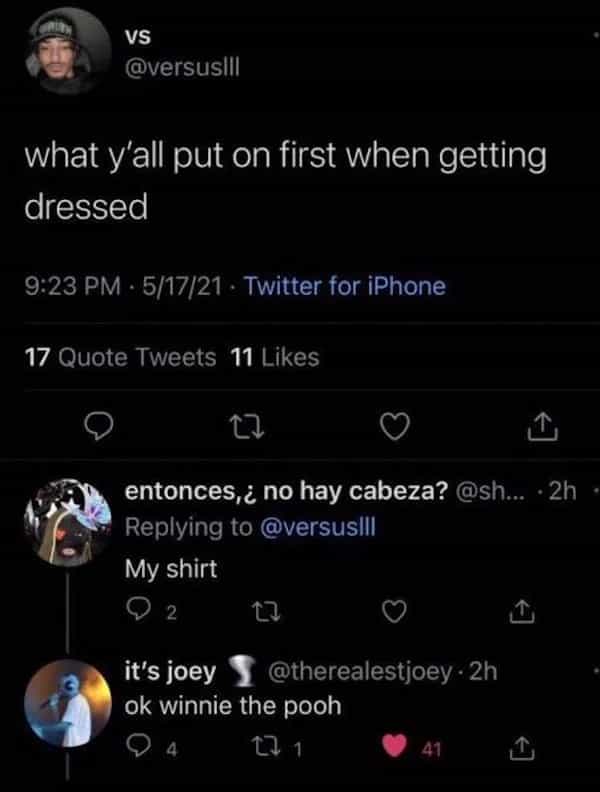Viewport: 600px width, 792px height.
Task: Open the profile picture of it's joey
Action: click(68, 701)
